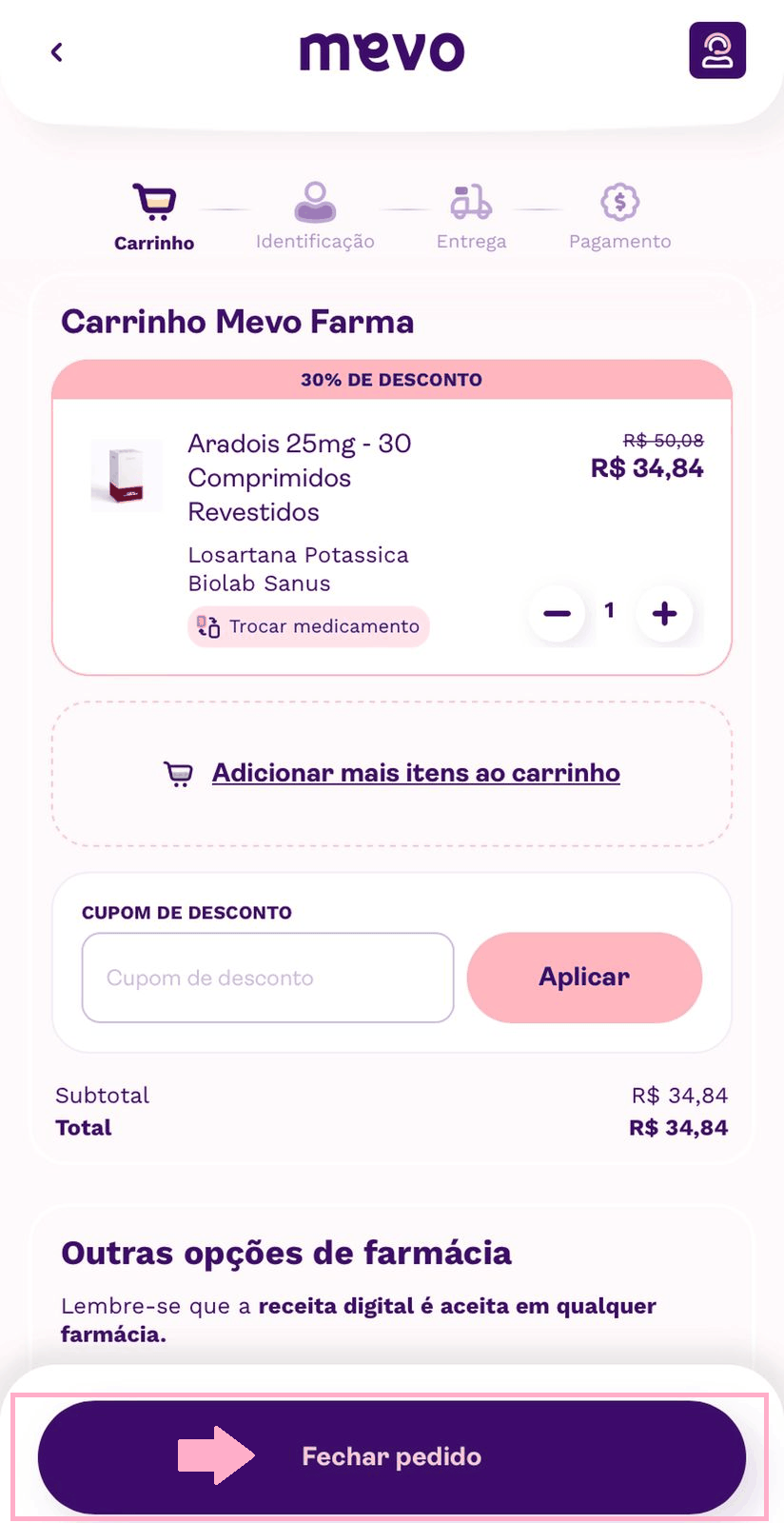Proceed with Fechar pedido button
Image resolution: width=784 pixels, height=1523 pixels.
click(391, 1456)
